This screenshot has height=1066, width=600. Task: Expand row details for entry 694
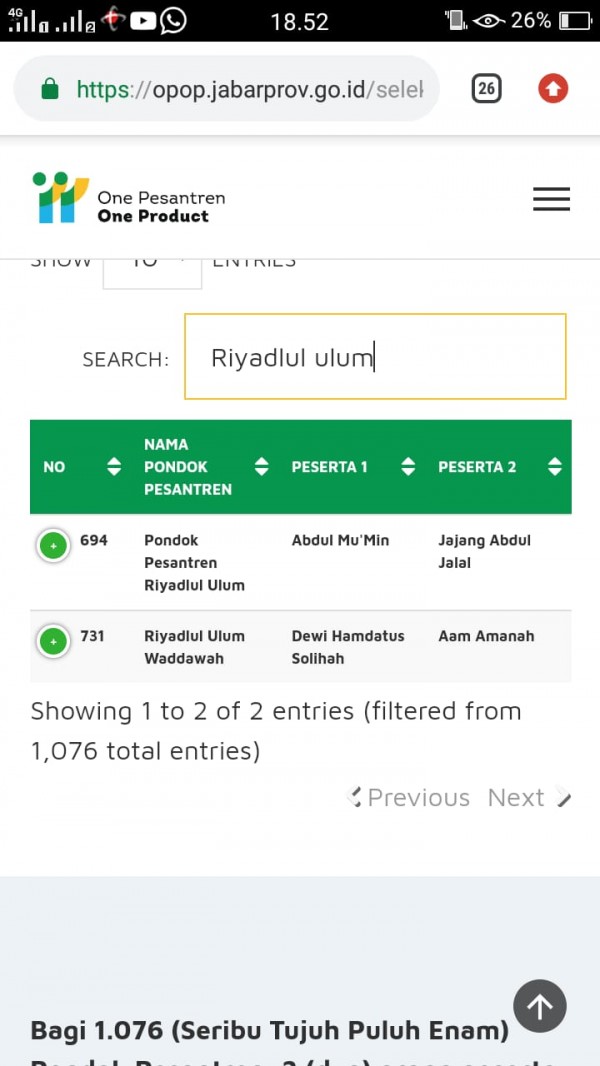pos(53,546)
